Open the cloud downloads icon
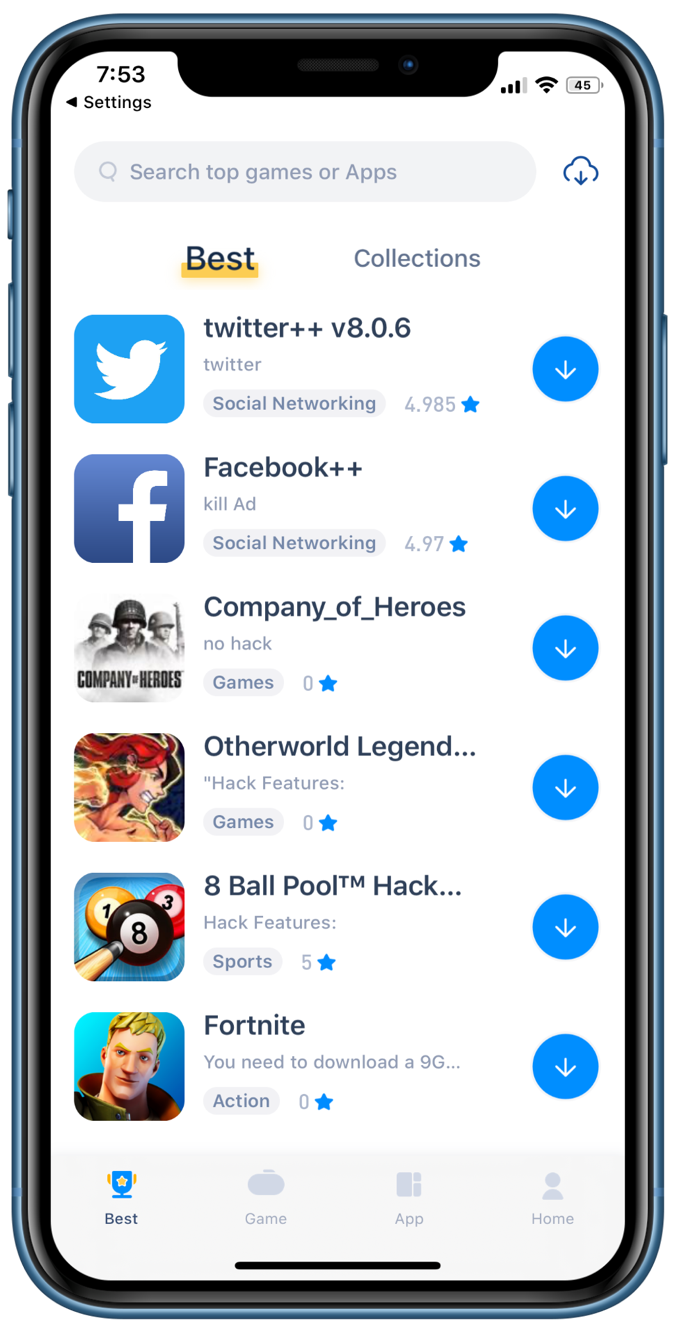This screenshot has height=1336, width=675. pyautogui.click(x=581, y=172)
